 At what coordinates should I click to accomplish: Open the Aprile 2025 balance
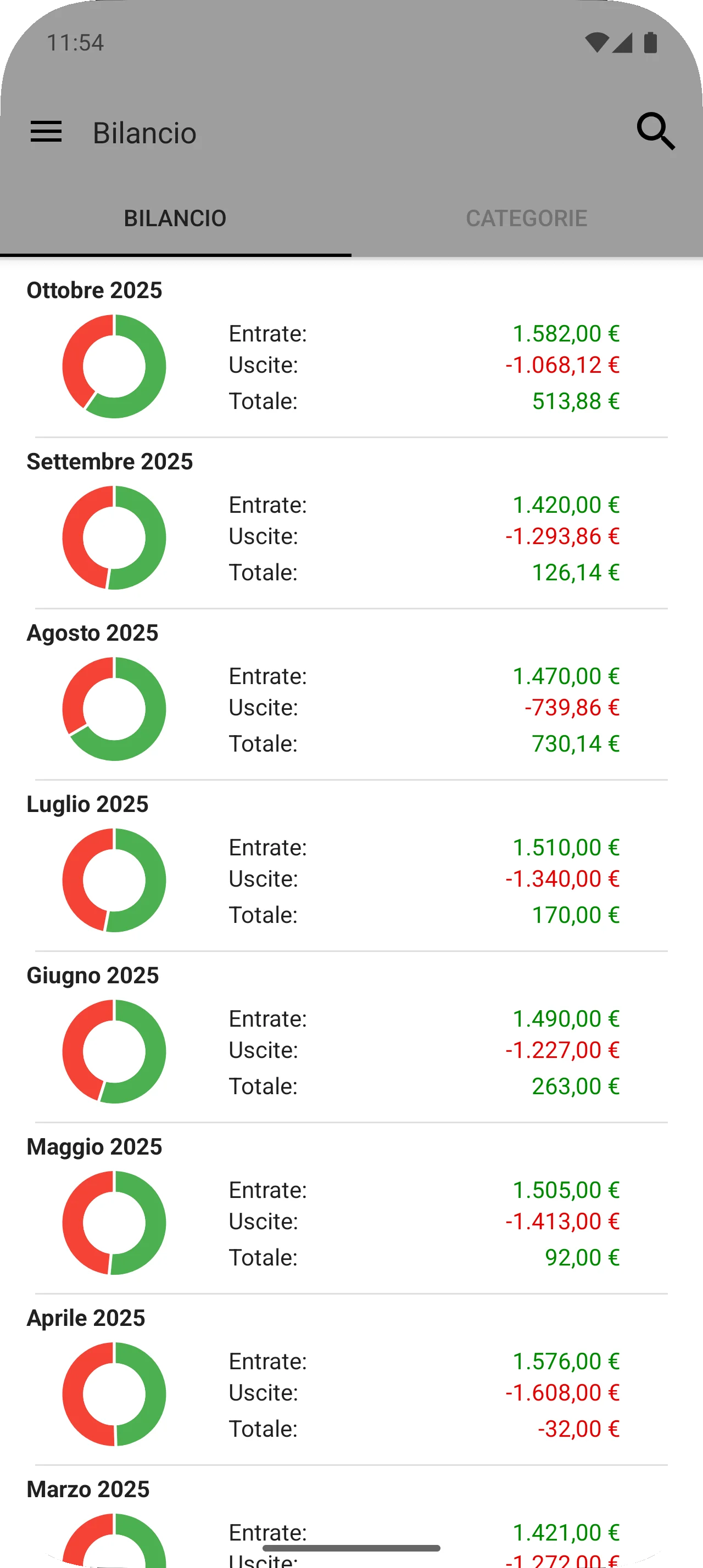pyautogui.click(x=351, y=1384)
